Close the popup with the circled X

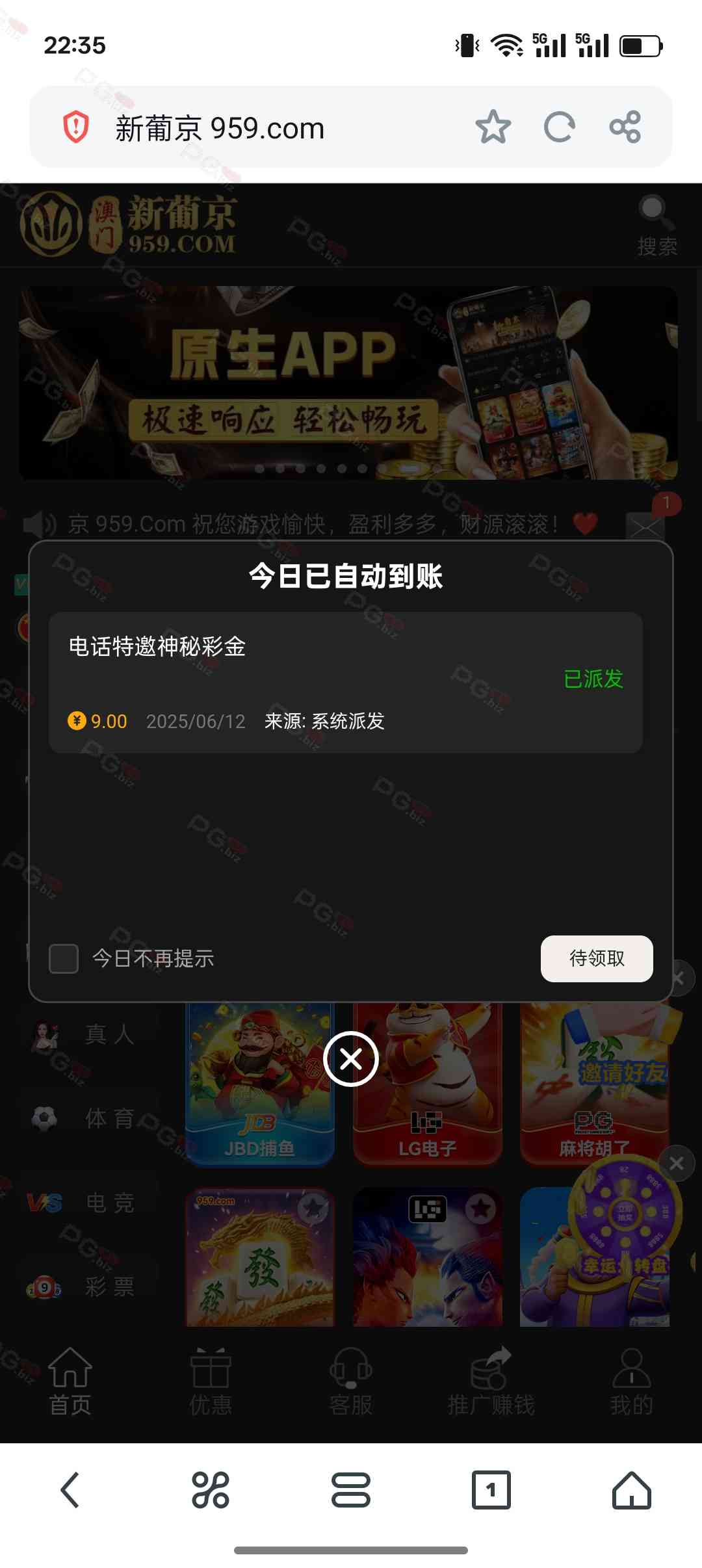351,1059
